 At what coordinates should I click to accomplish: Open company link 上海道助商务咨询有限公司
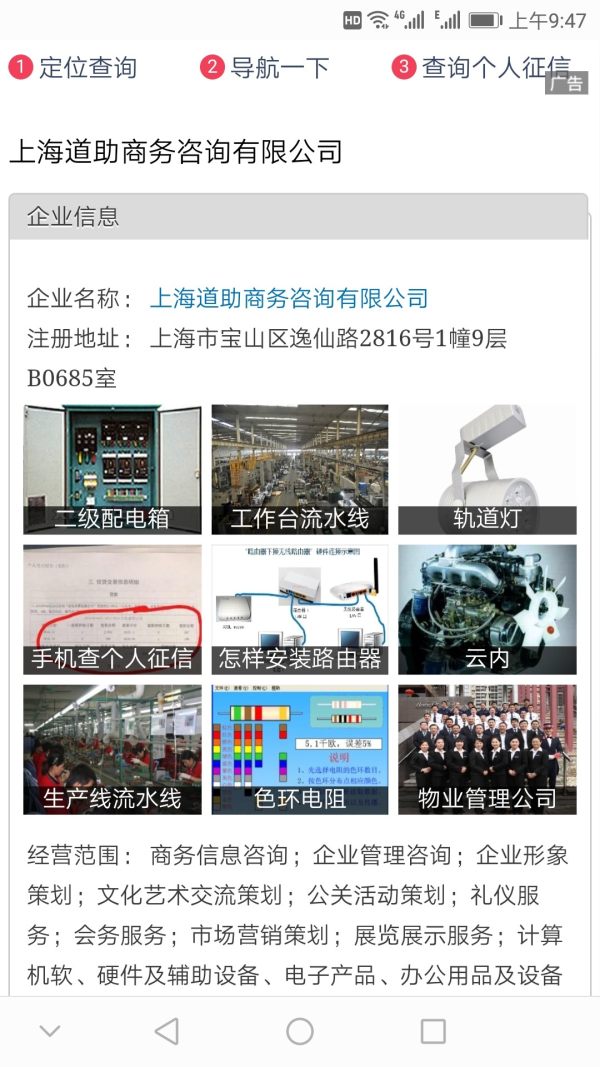point(288,298)
